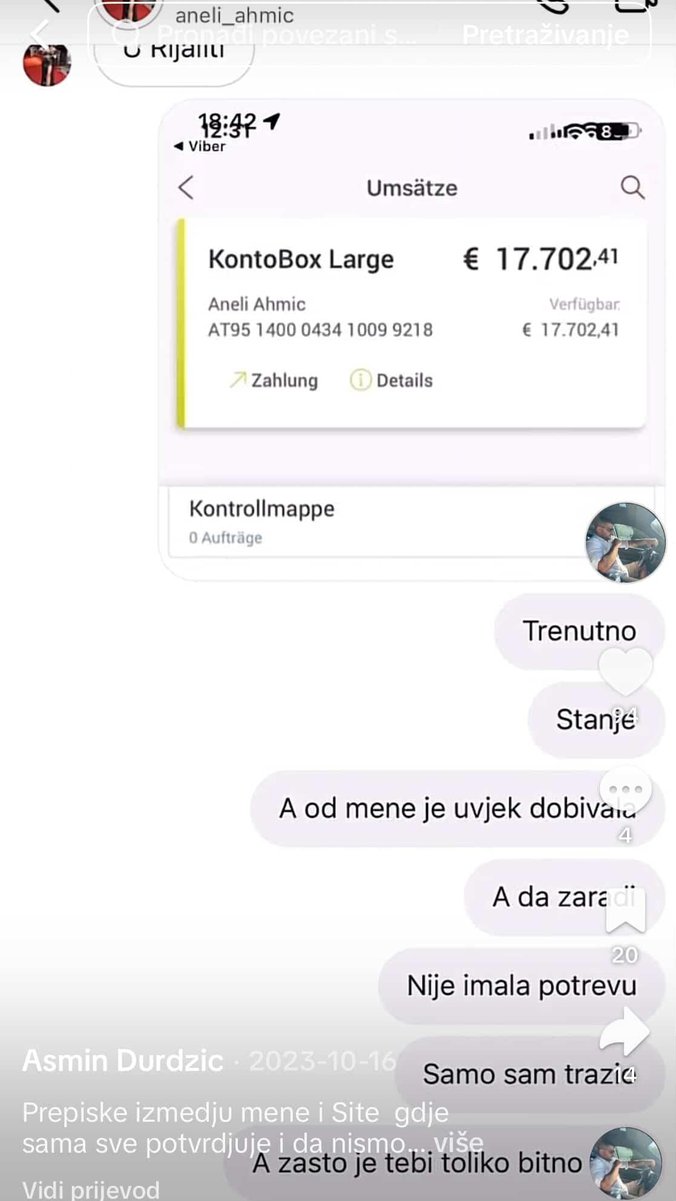The image size is (676, 1201).
Task: Tap the Pretraživanje search button
Action: 545,34
